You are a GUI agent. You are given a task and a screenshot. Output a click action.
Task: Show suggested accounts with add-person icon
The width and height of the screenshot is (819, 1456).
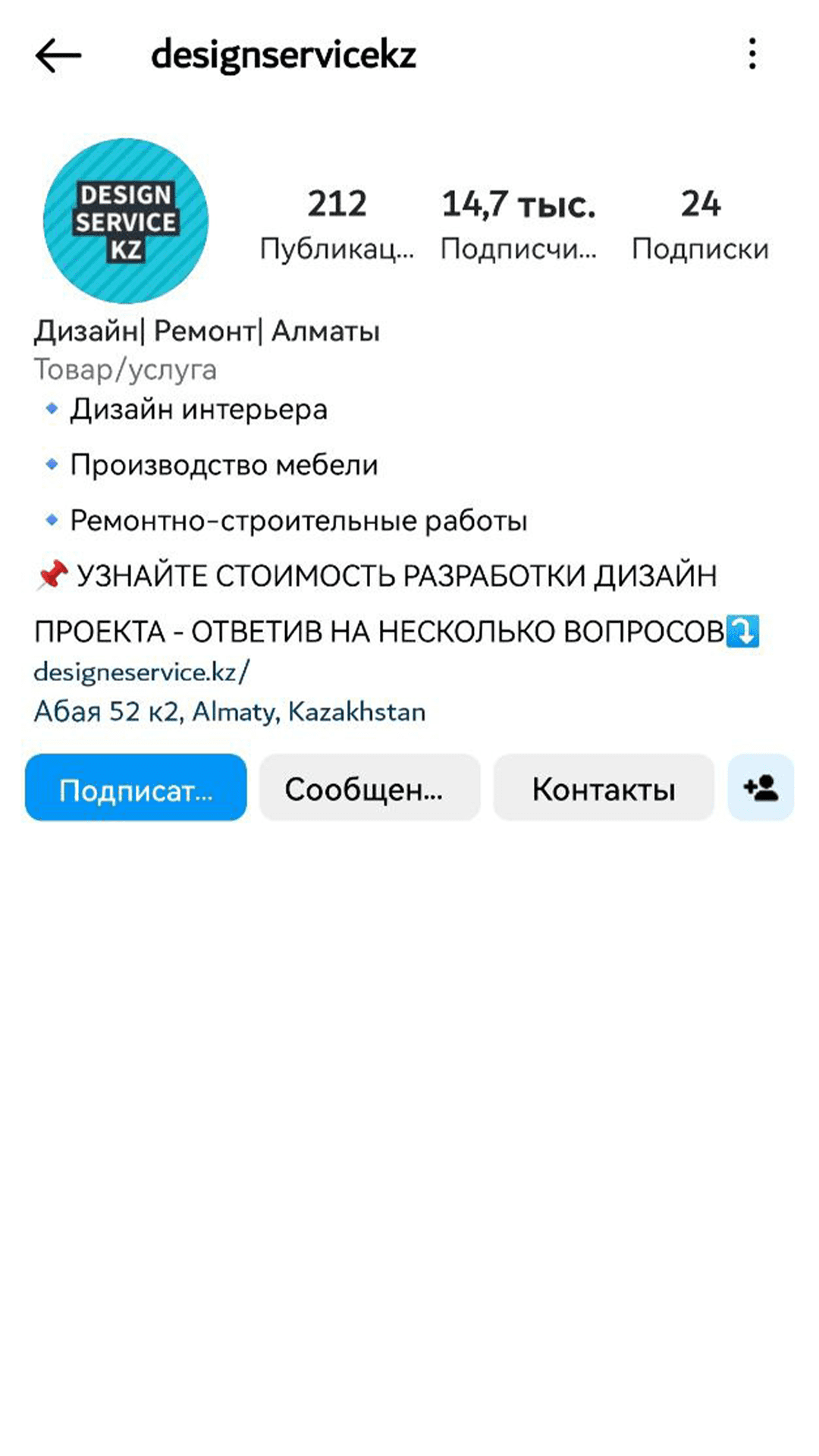pyautogui.click(x=761, y=787)
